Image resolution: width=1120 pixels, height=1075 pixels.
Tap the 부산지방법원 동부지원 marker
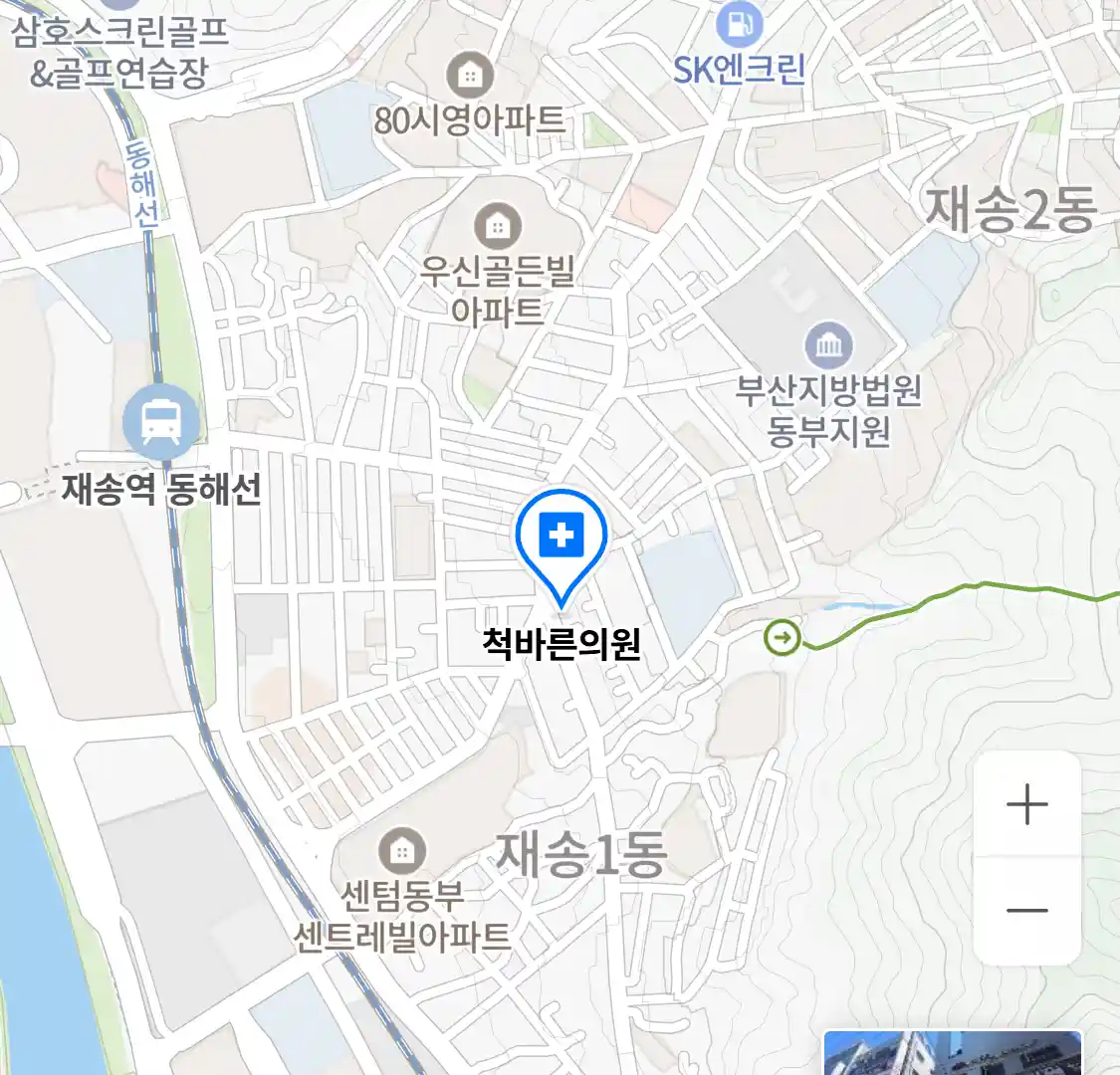[828, 345]
